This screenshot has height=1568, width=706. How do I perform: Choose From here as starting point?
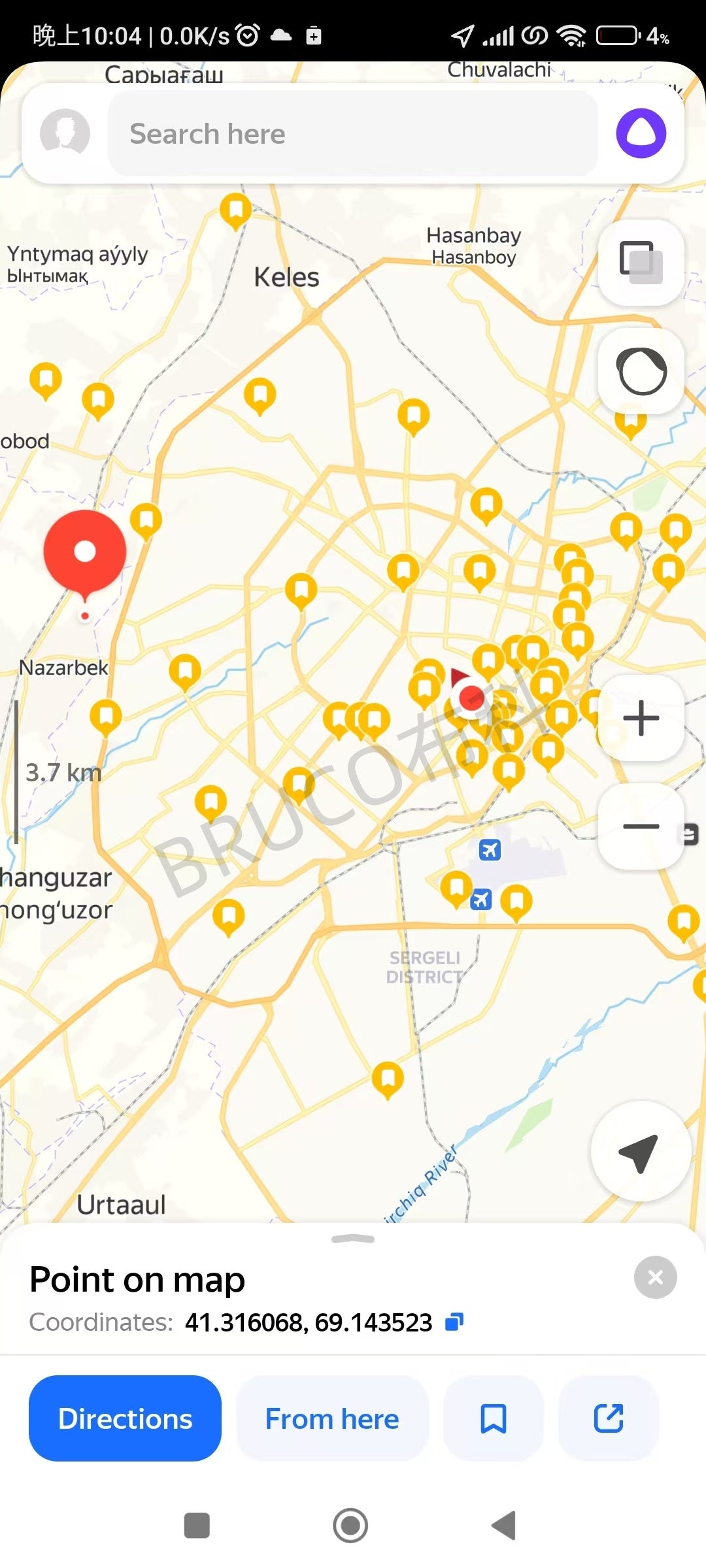332,1418
